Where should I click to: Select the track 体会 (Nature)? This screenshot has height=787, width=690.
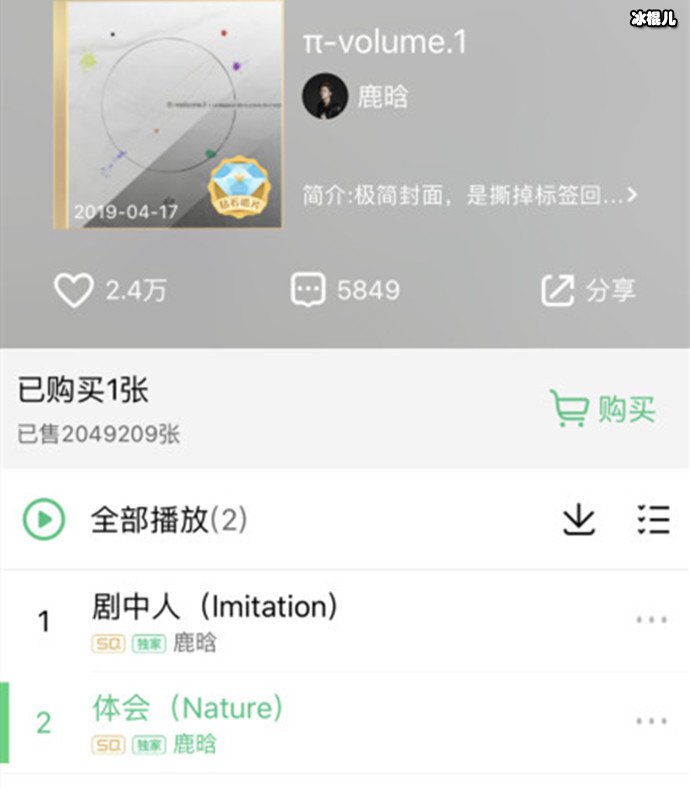pos(187,709)
